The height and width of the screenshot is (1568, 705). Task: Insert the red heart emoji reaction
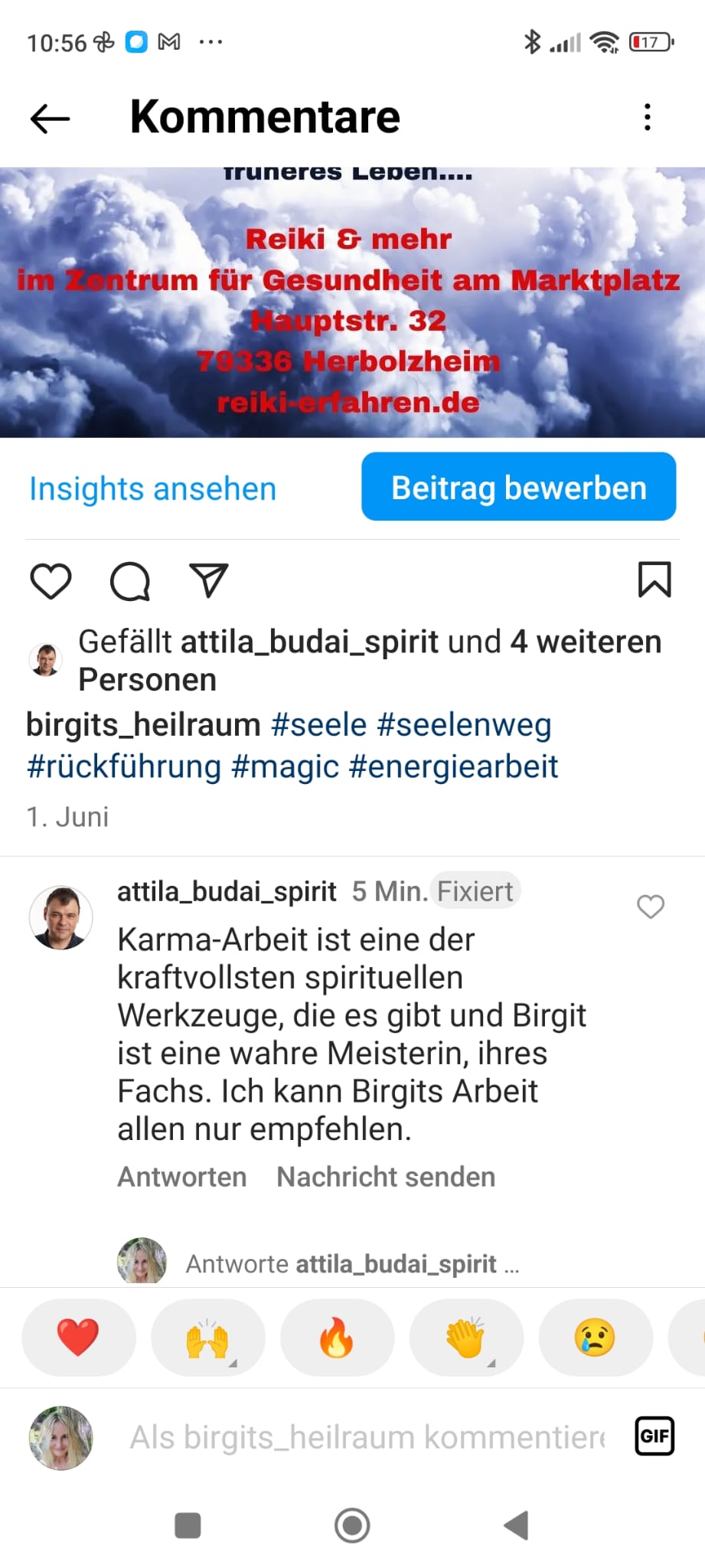[x=78, y=1338]
